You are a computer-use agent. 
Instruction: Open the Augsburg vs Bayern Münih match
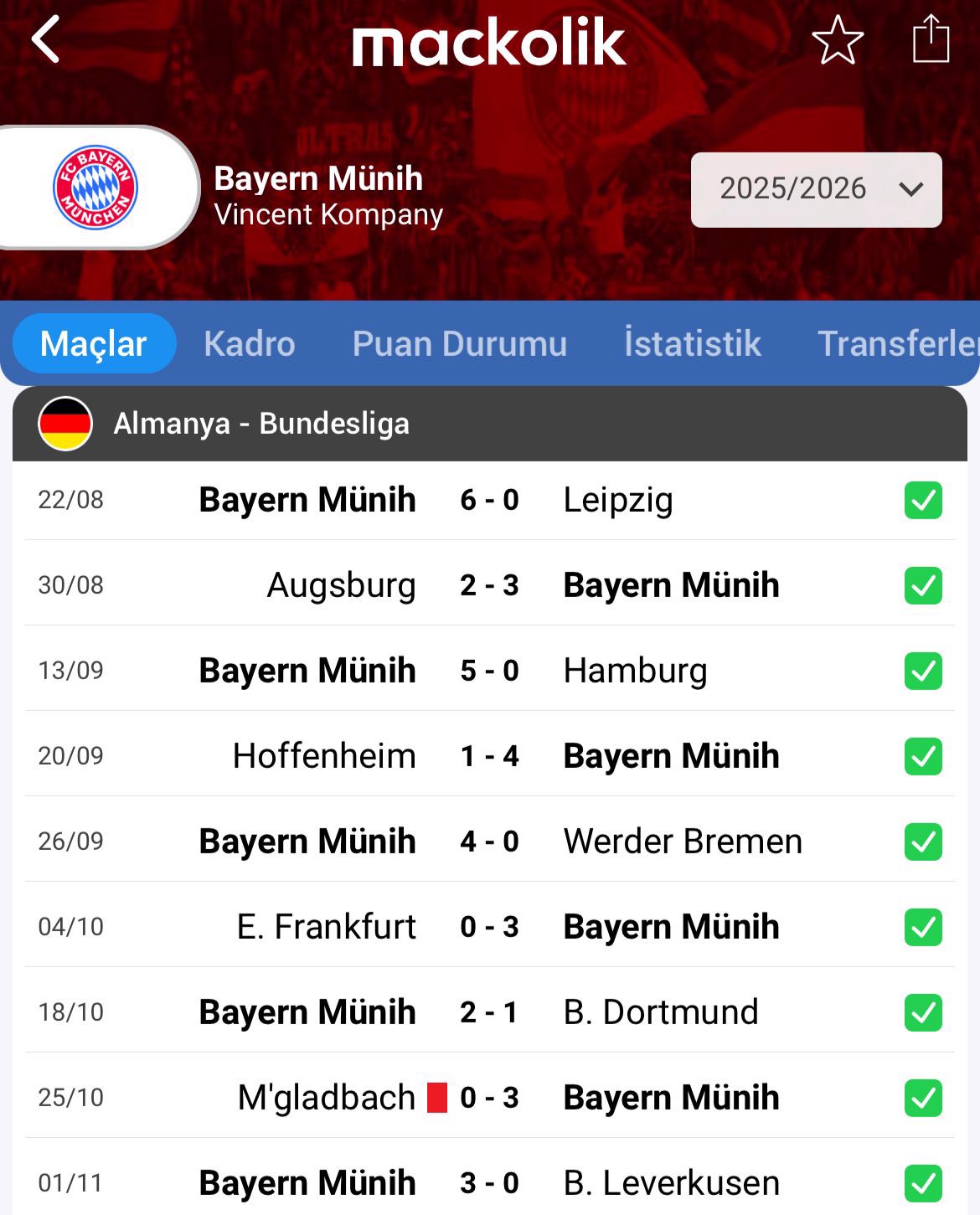point(489,585)
